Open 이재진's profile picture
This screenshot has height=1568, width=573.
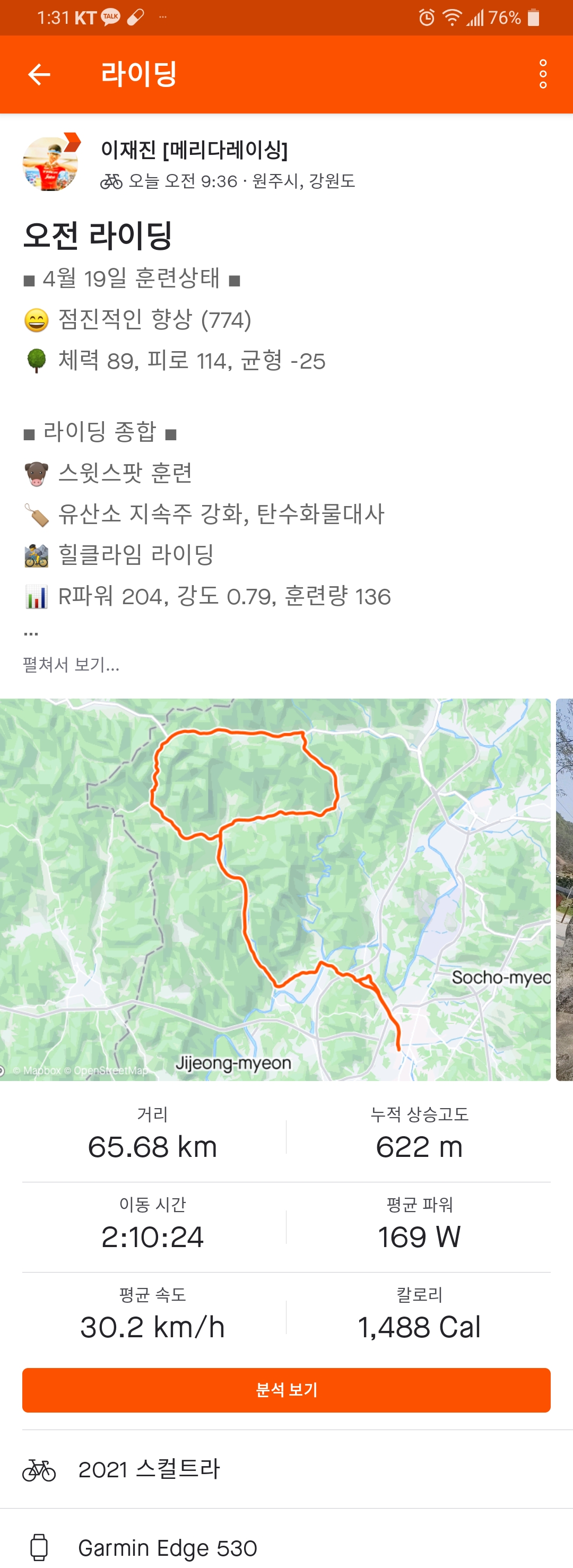point(50,164)
